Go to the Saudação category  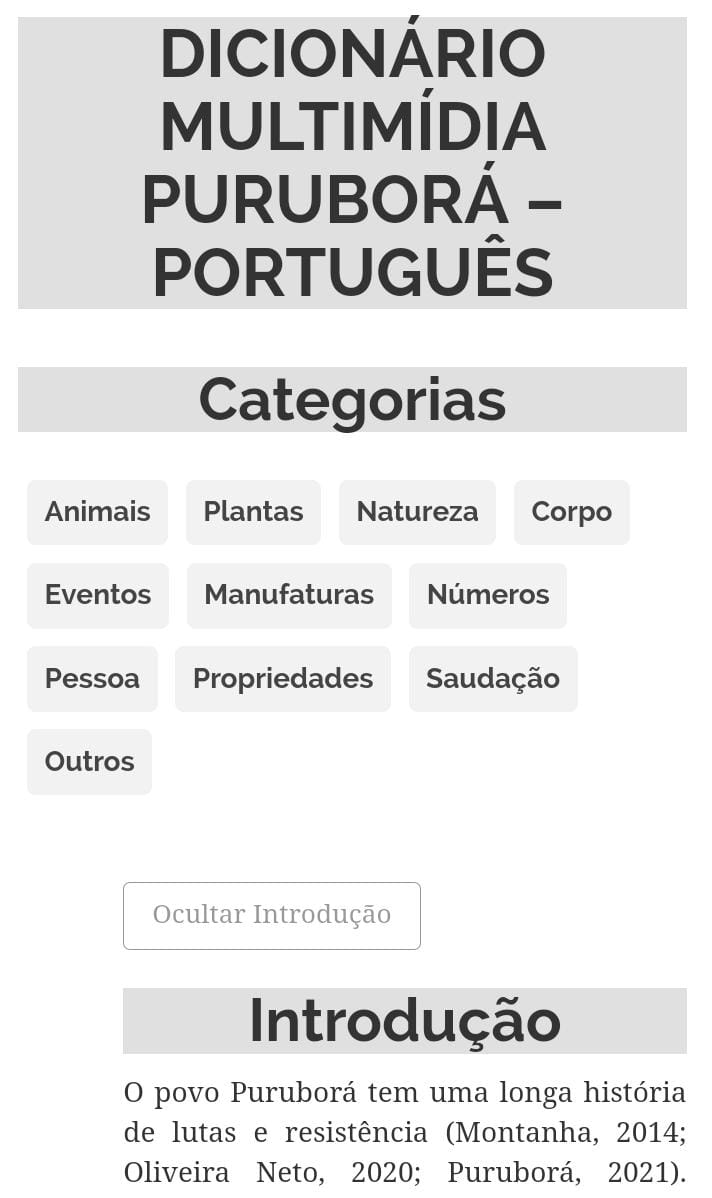tap(493, 678)
